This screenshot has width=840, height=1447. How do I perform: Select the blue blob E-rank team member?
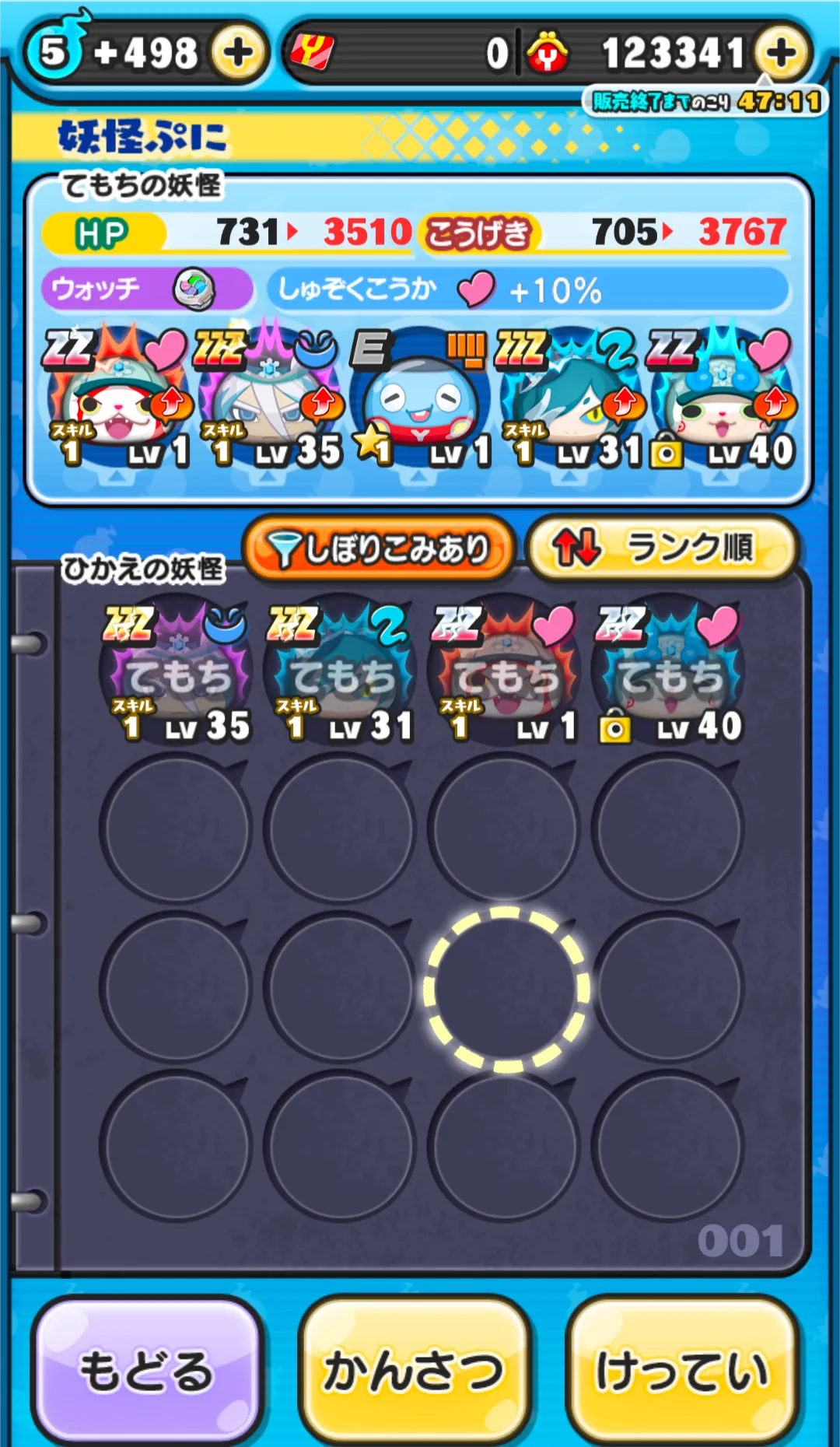tap(420, 398)
